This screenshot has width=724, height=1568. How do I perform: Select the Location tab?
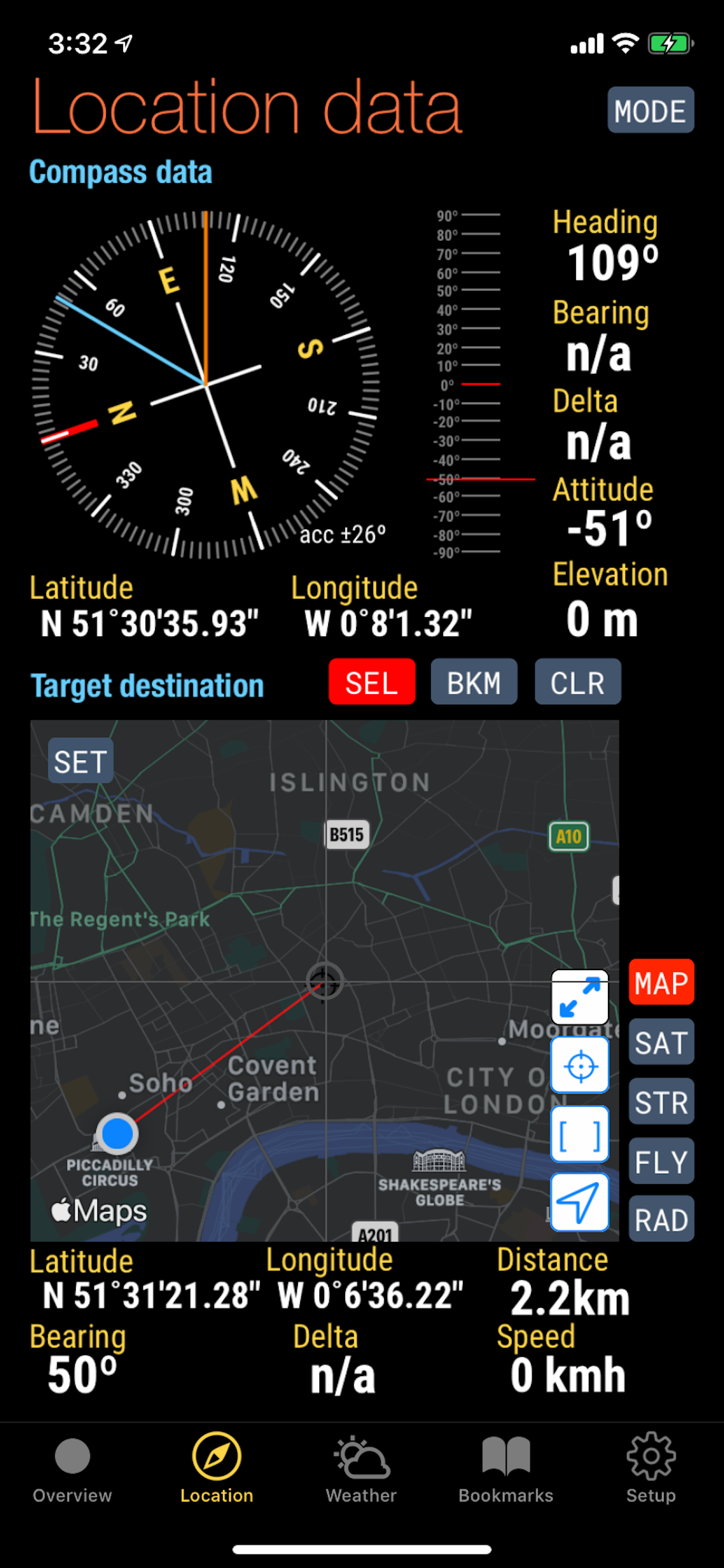(217, 1469)
